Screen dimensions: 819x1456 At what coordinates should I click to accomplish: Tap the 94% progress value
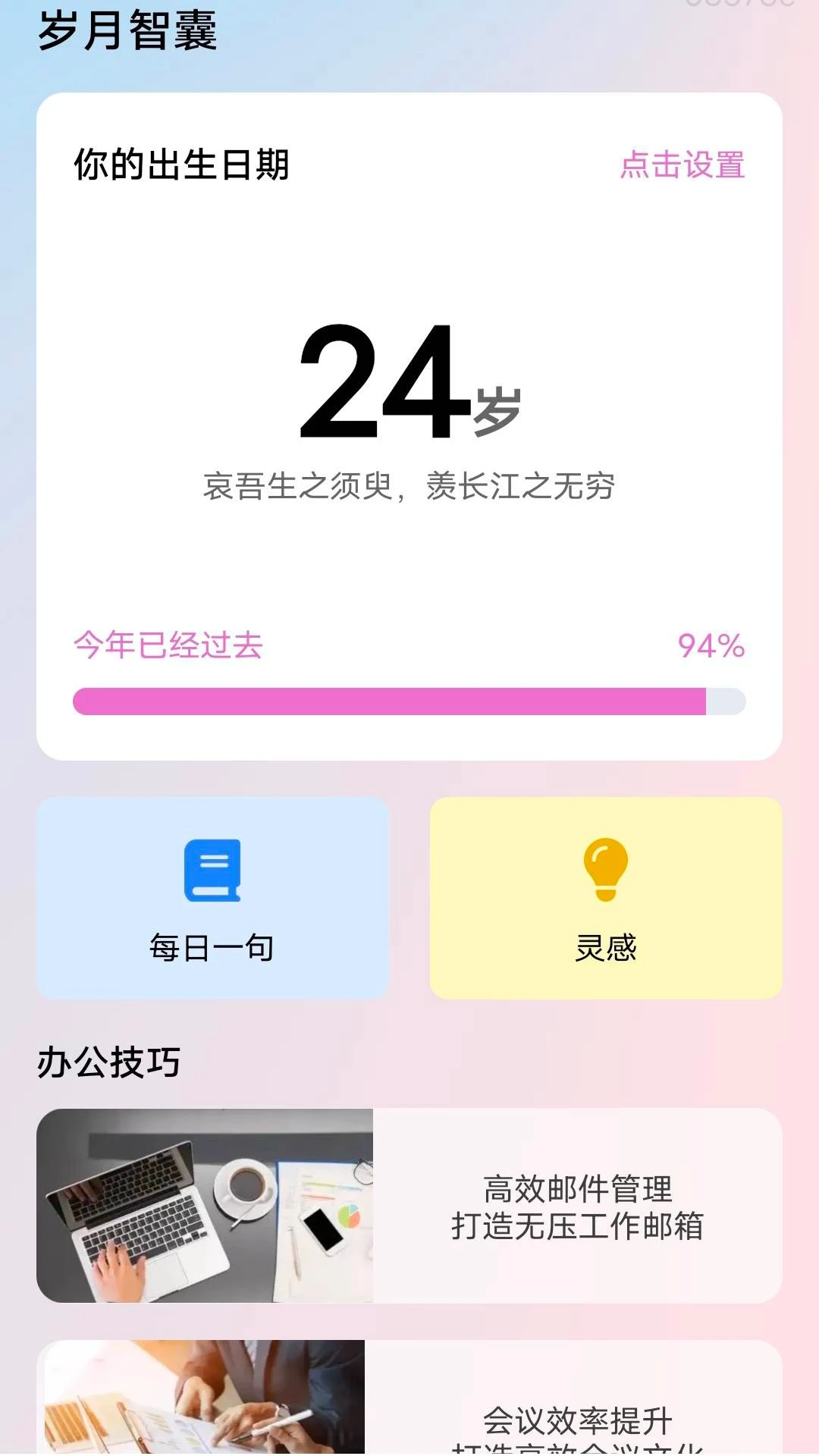click(711, 646)
